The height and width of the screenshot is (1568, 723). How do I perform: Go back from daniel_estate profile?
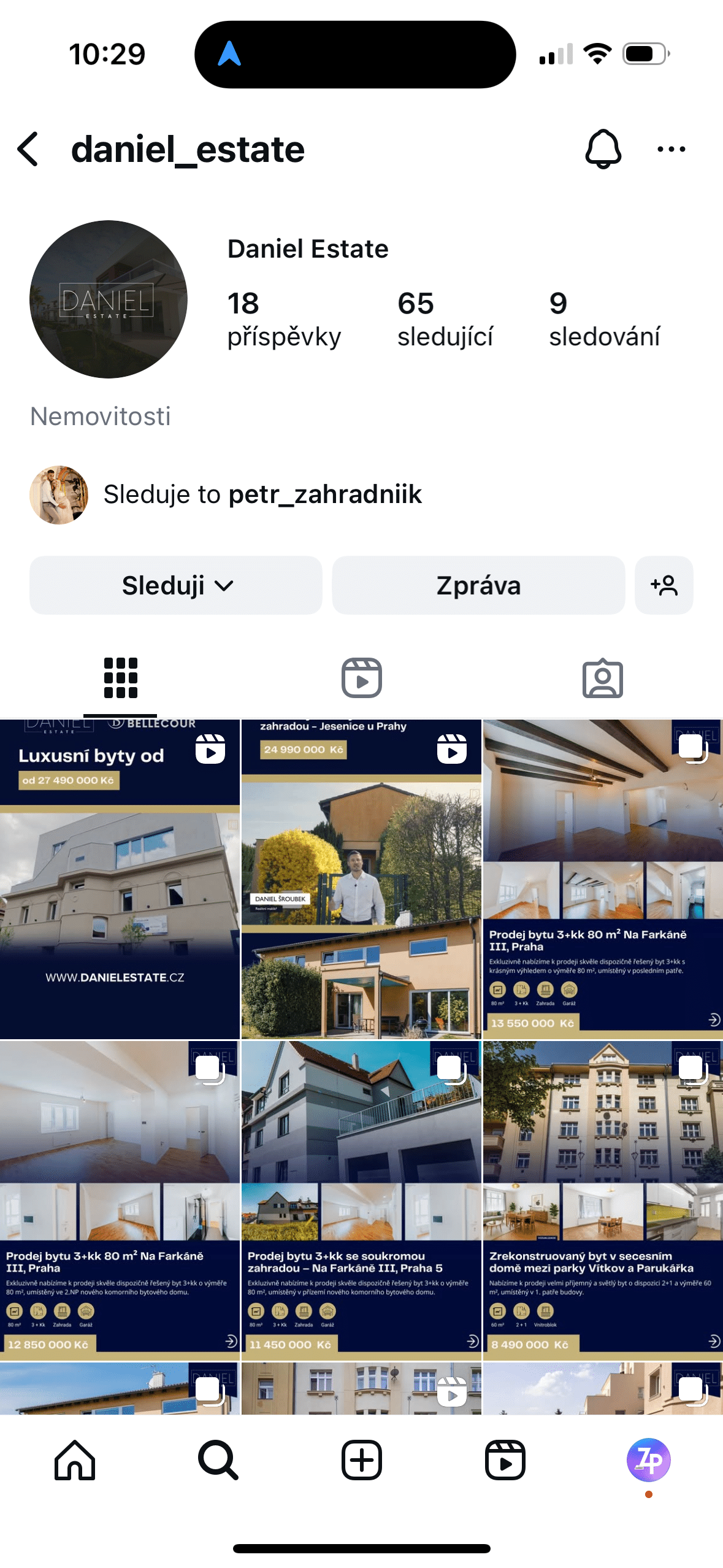click(x=29, y=149)
